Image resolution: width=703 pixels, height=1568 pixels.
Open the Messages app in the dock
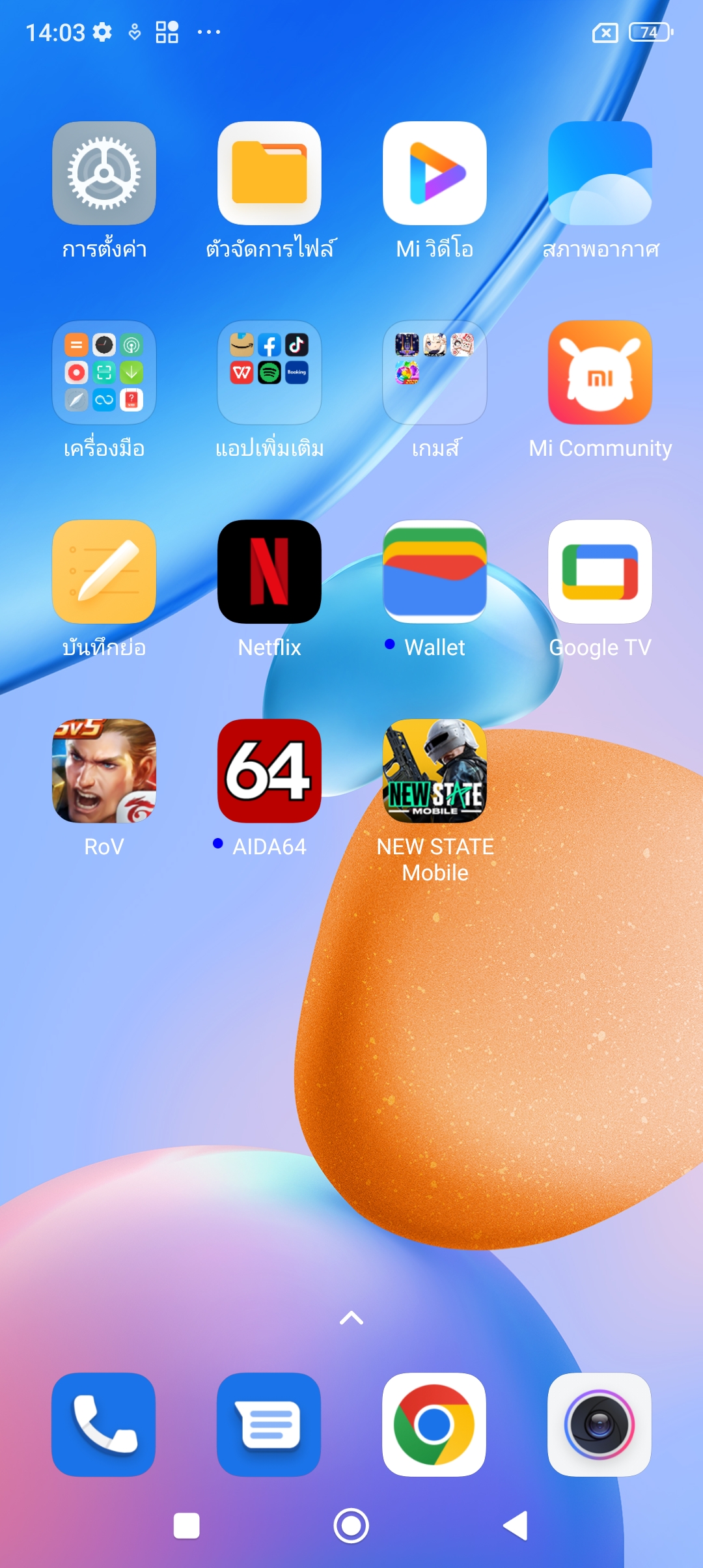269,1425
